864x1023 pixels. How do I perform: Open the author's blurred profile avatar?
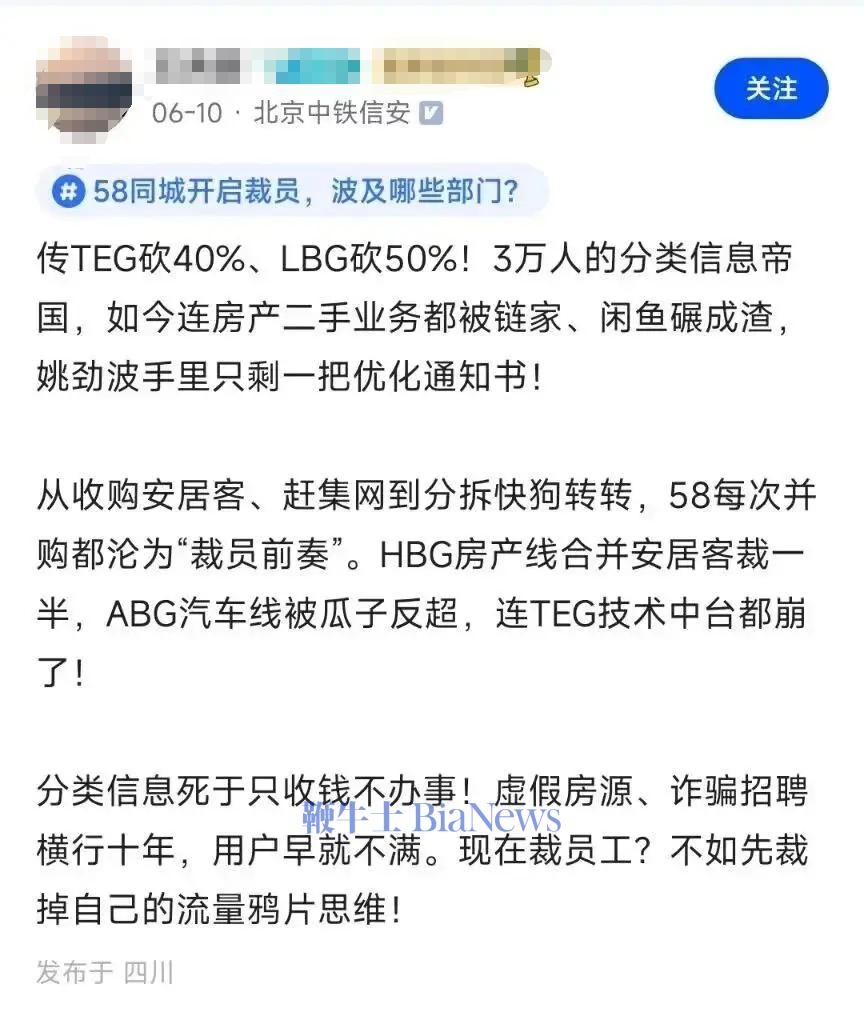click(x=84, y=87)
